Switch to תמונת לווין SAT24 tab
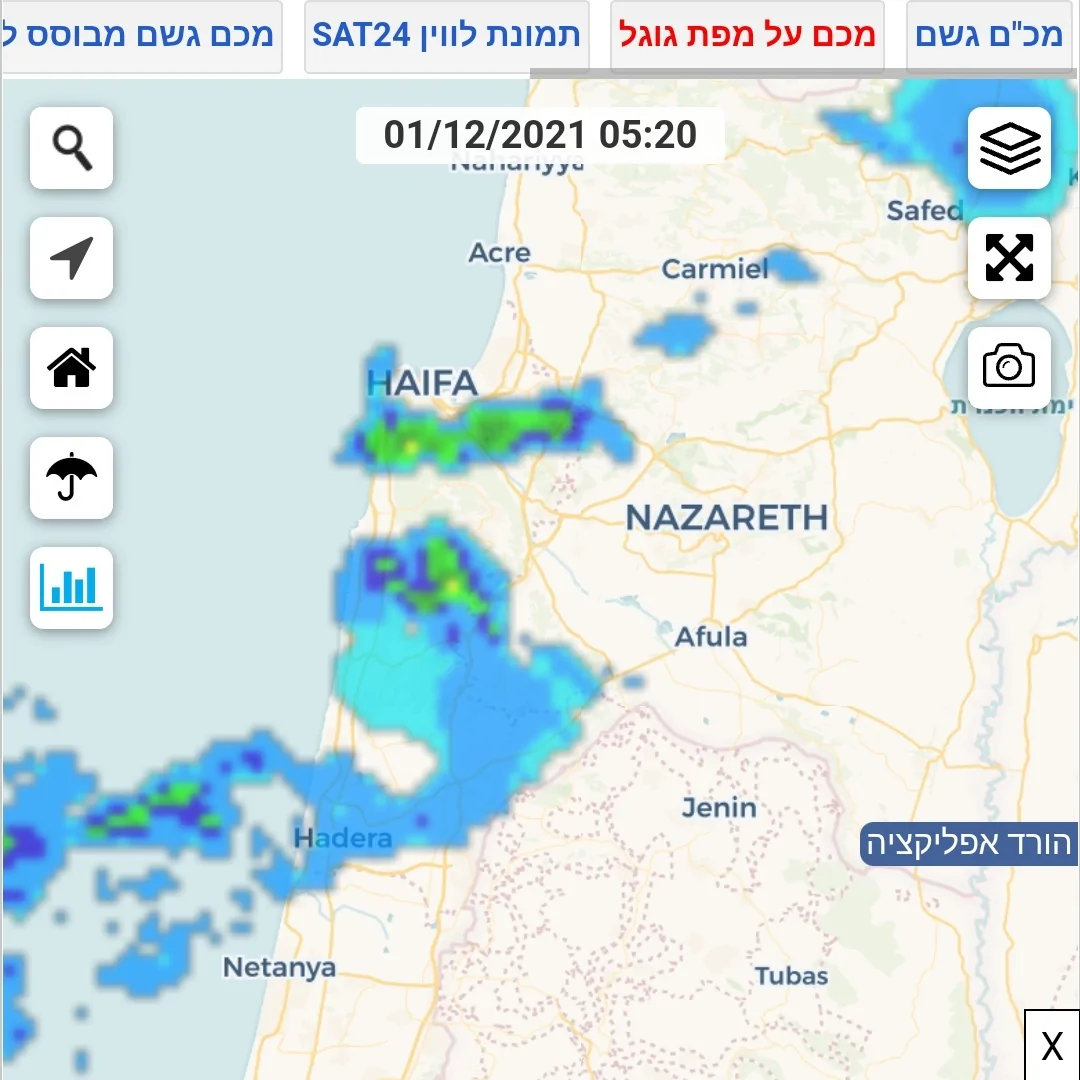 [446, 36]
